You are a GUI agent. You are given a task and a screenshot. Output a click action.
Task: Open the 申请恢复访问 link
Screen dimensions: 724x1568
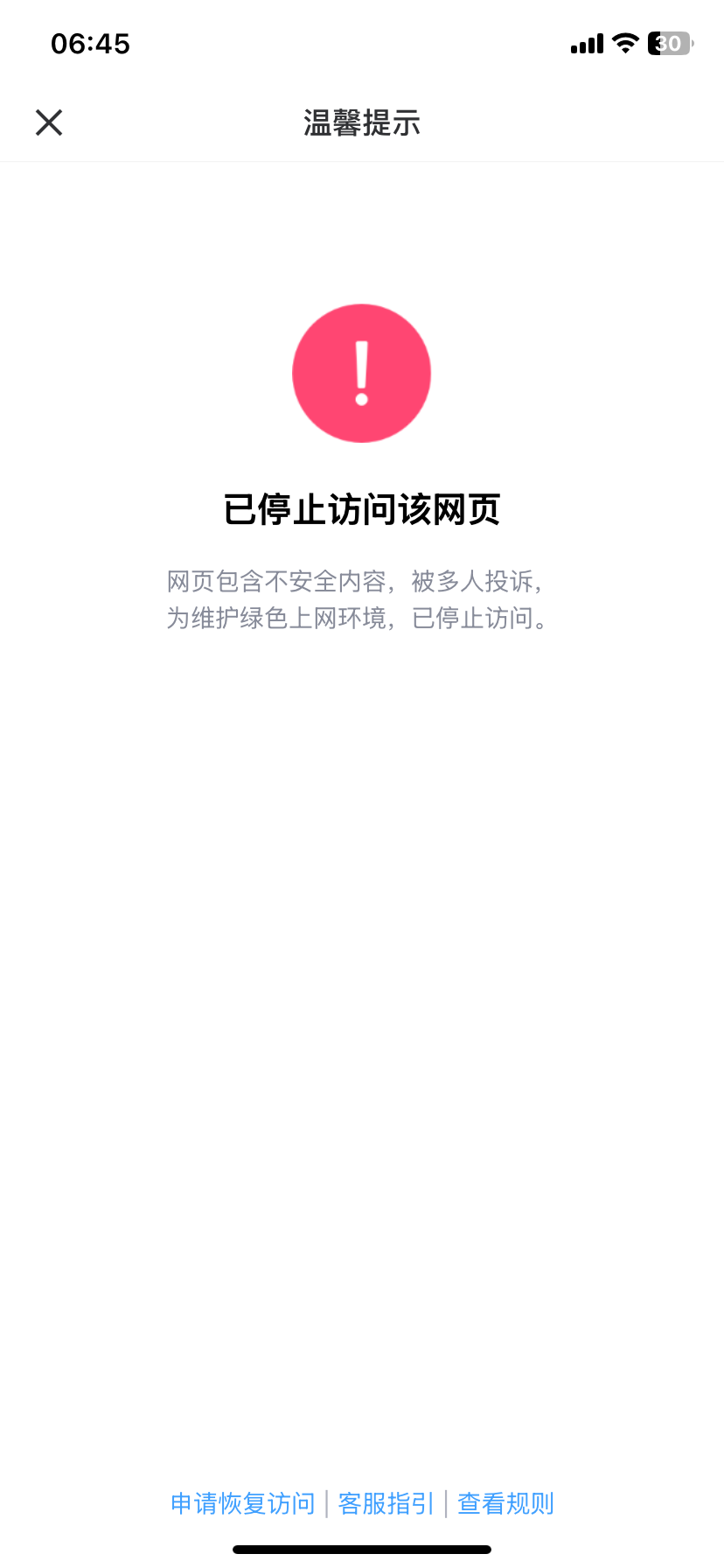pos(242,1503)
